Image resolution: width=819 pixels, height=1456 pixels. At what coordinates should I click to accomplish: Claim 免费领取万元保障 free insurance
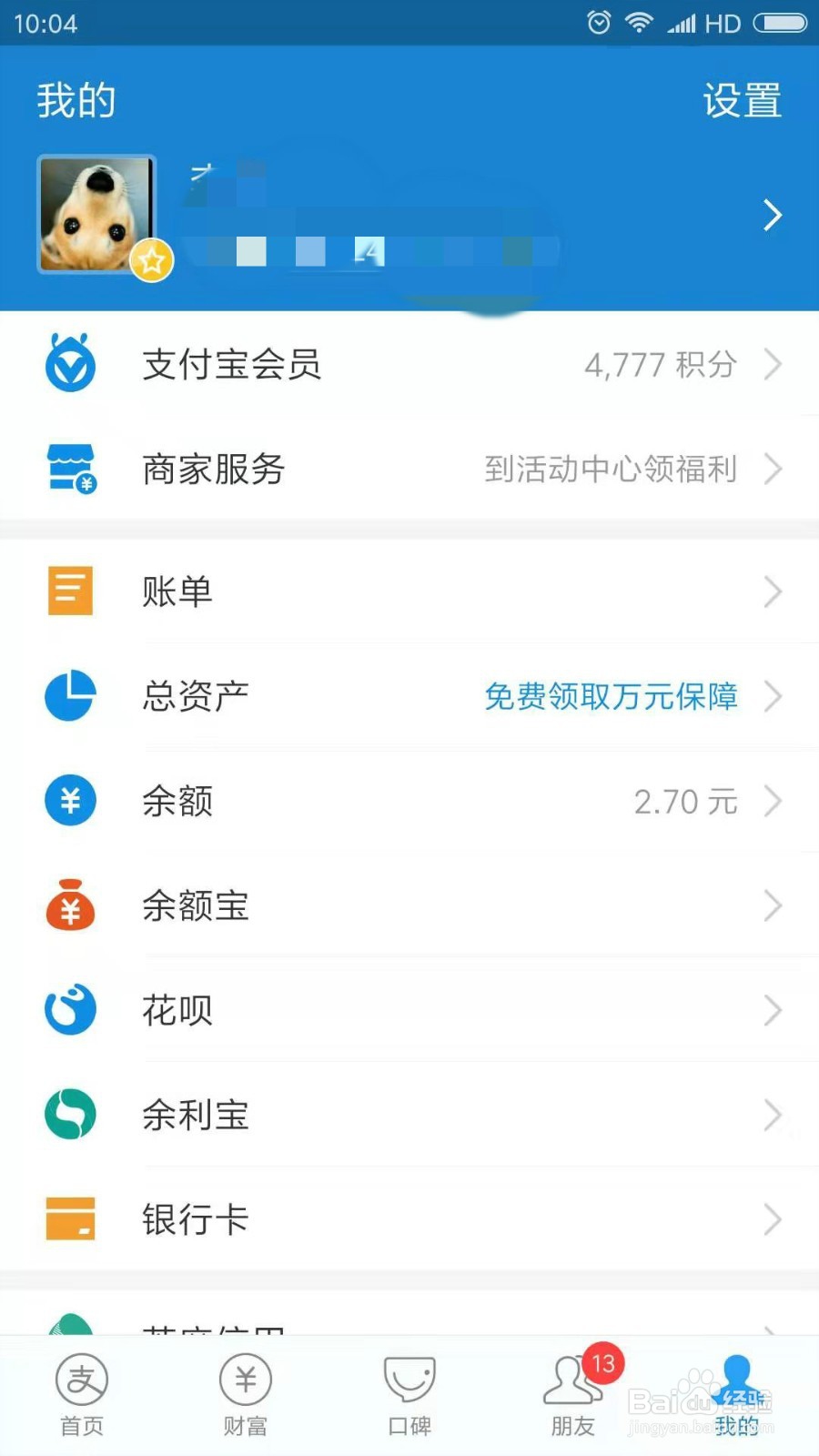click(x=612, y=697)
